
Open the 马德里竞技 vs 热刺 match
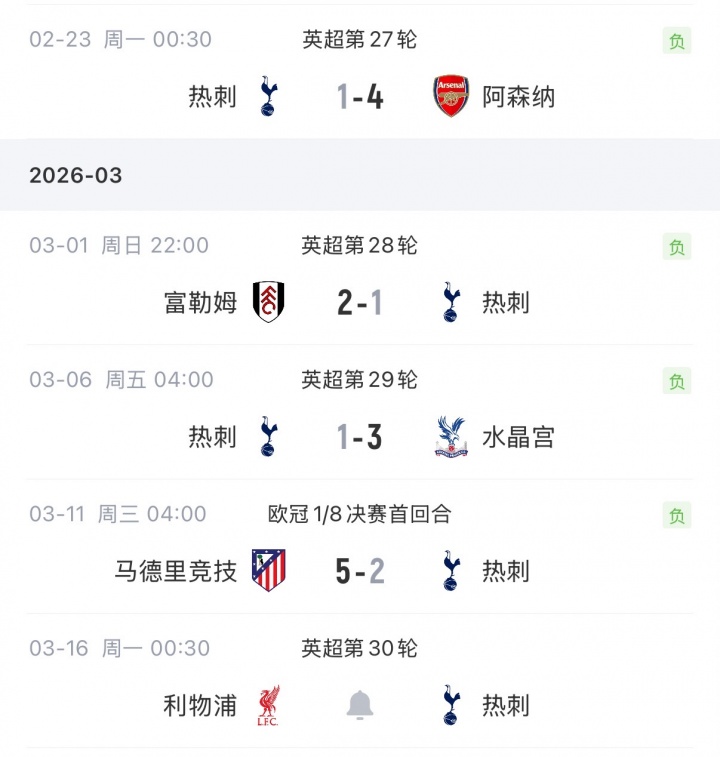point(360,571)
